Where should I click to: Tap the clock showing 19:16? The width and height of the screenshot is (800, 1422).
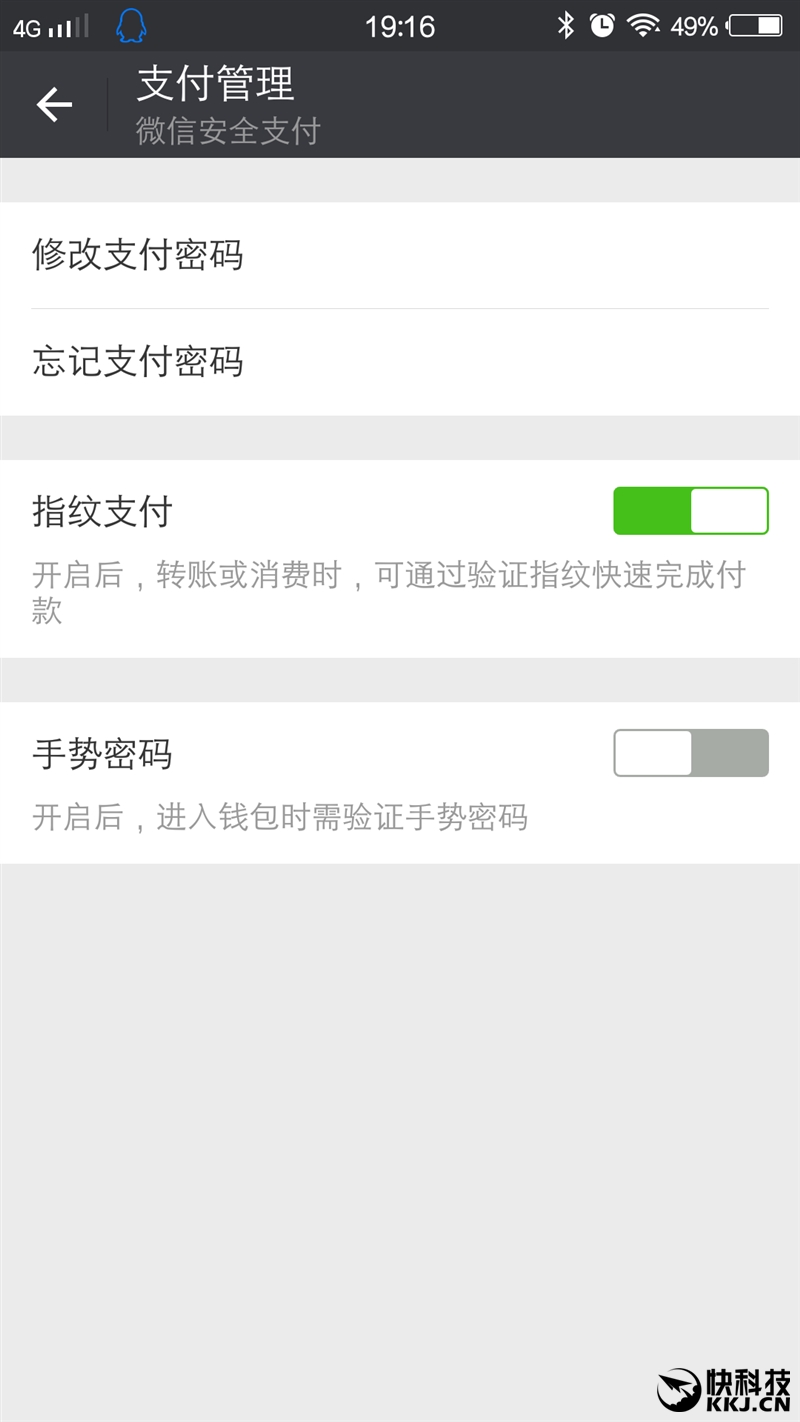pyautogui.click(x=400, y=25)
